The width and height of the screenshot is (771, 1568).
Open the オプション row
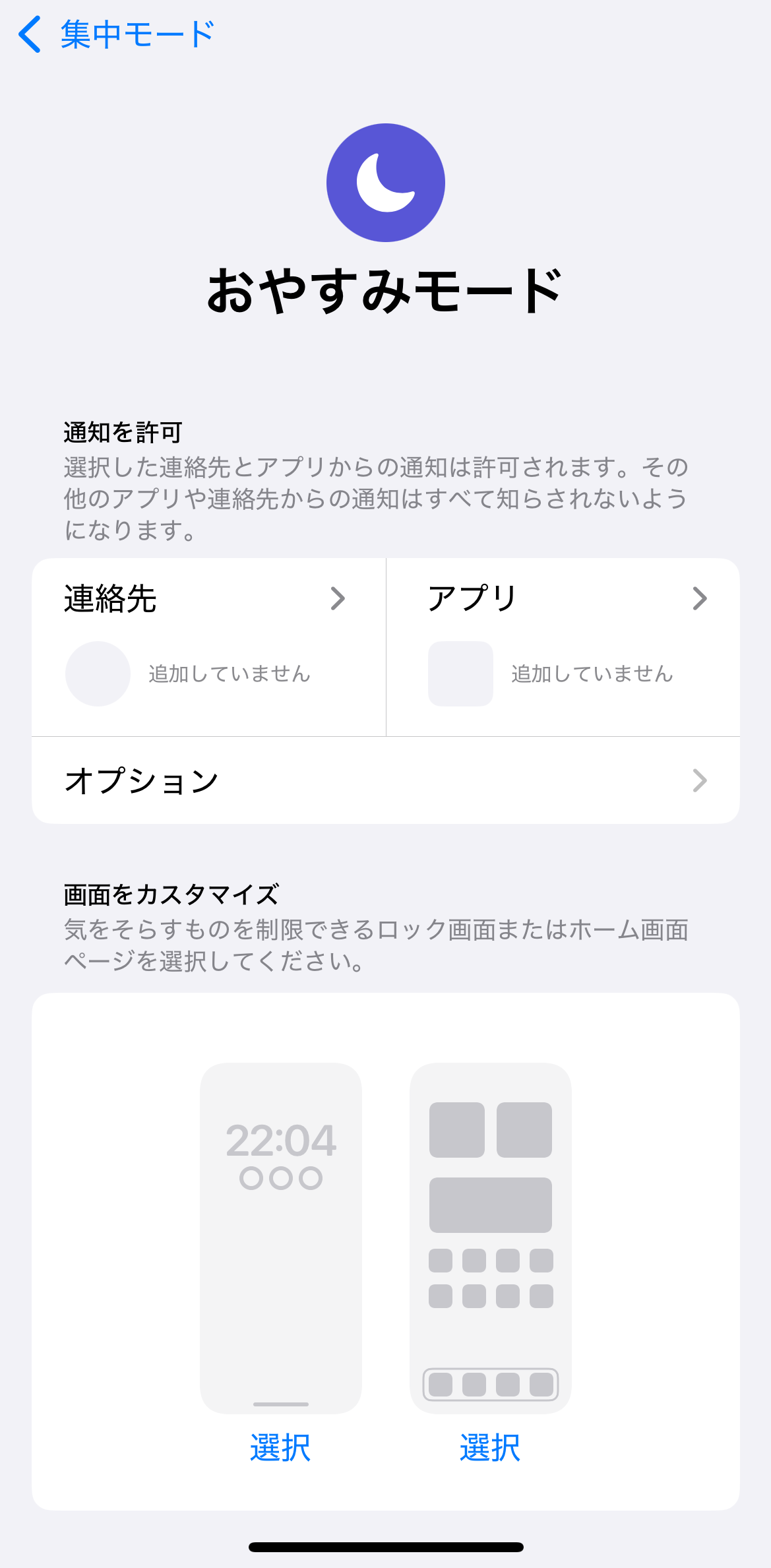tap(386, 781)
